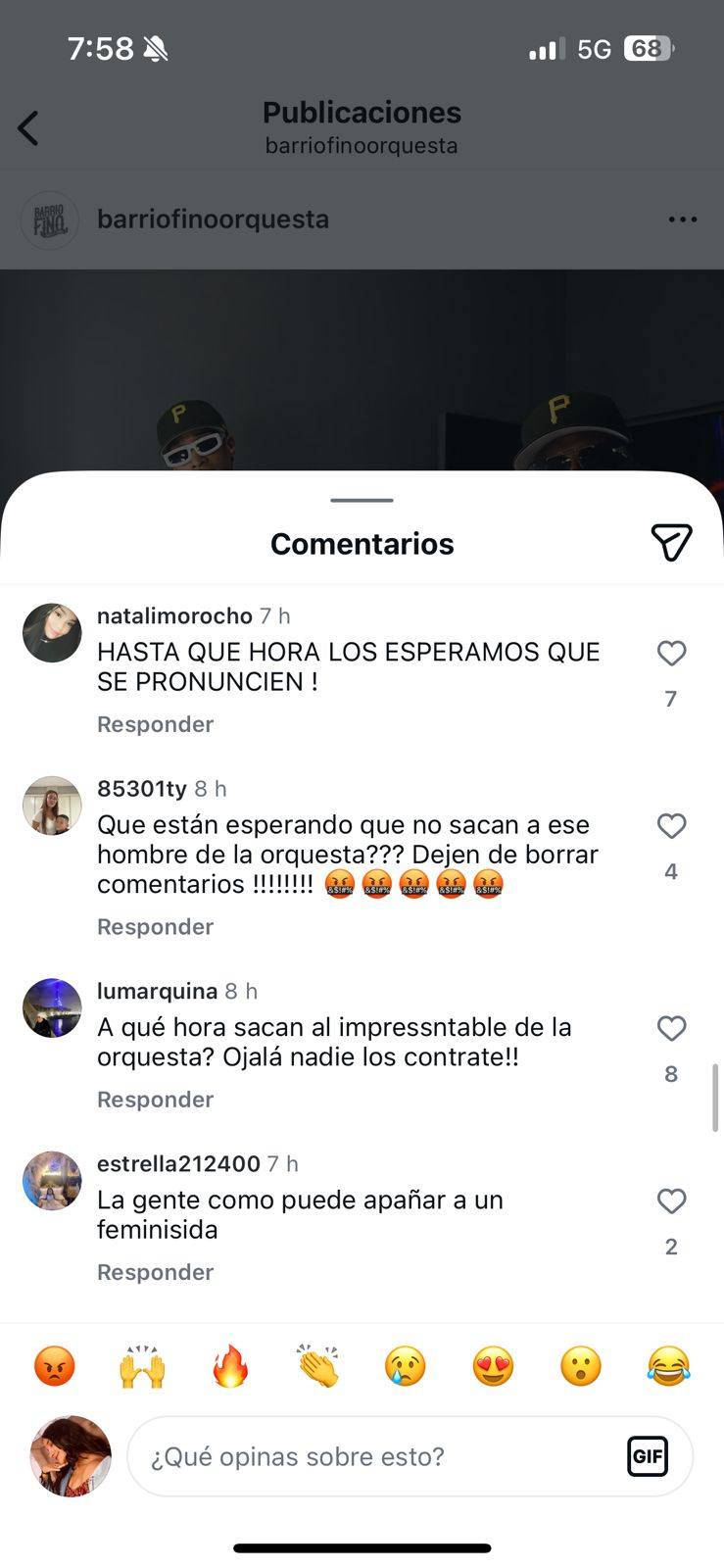This screenshot has height=1568, width=724.
Task: Reply to 85301ty using Responder
Action: [155, 926]
